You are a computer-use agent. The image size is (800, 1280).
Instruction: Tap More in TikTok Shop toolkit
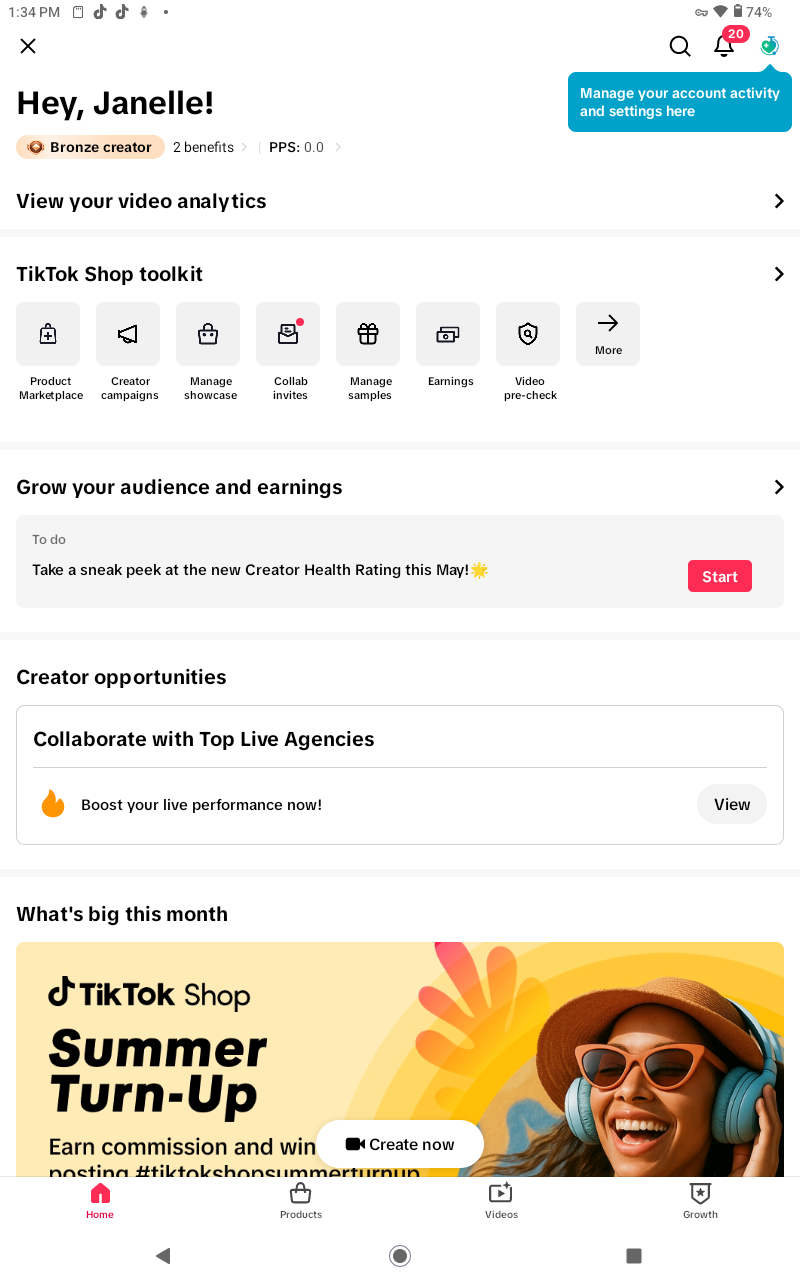[x=608, y=334]
